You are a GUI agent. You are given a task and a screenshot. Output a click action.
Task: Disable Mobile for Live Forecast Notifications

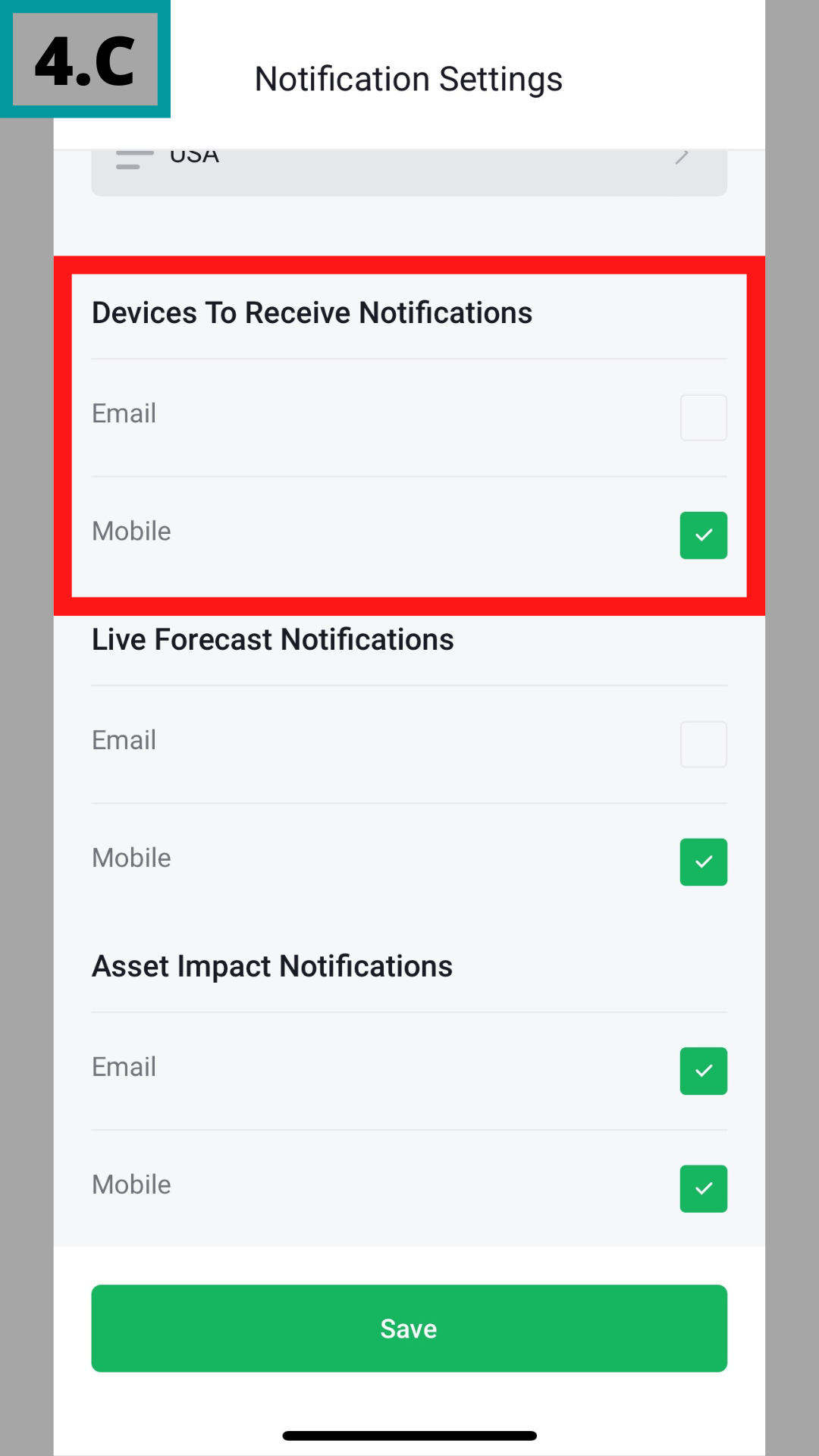click(x=703, y=862)
